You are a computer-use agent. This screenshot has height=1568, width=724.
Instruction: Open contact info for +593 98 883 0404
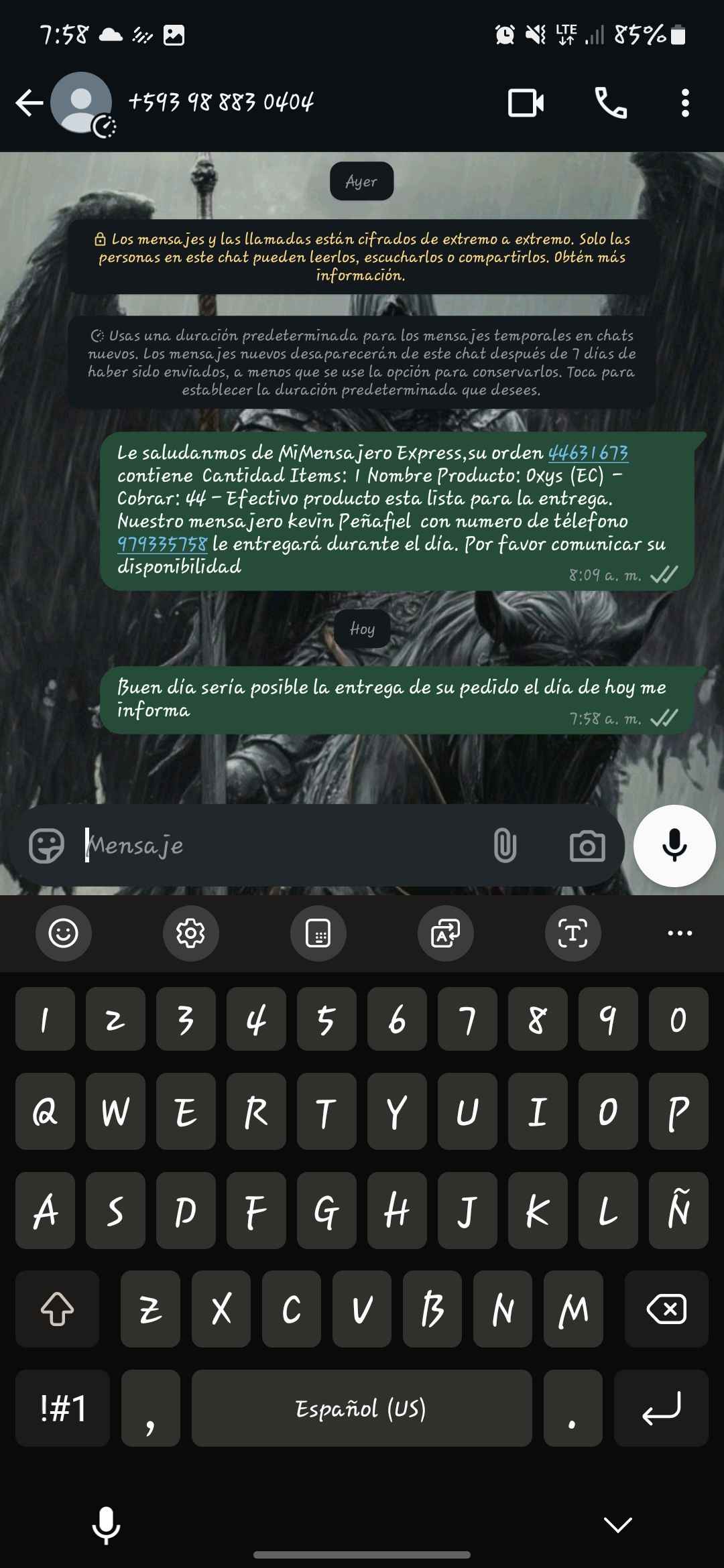click(x=221, y=102)
